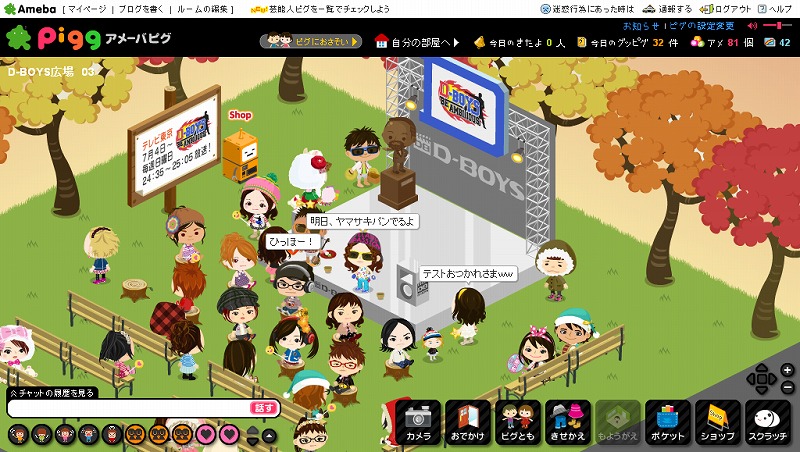Send chat with the 話す button
800x452 pixels.
click(x=263, y=408)
